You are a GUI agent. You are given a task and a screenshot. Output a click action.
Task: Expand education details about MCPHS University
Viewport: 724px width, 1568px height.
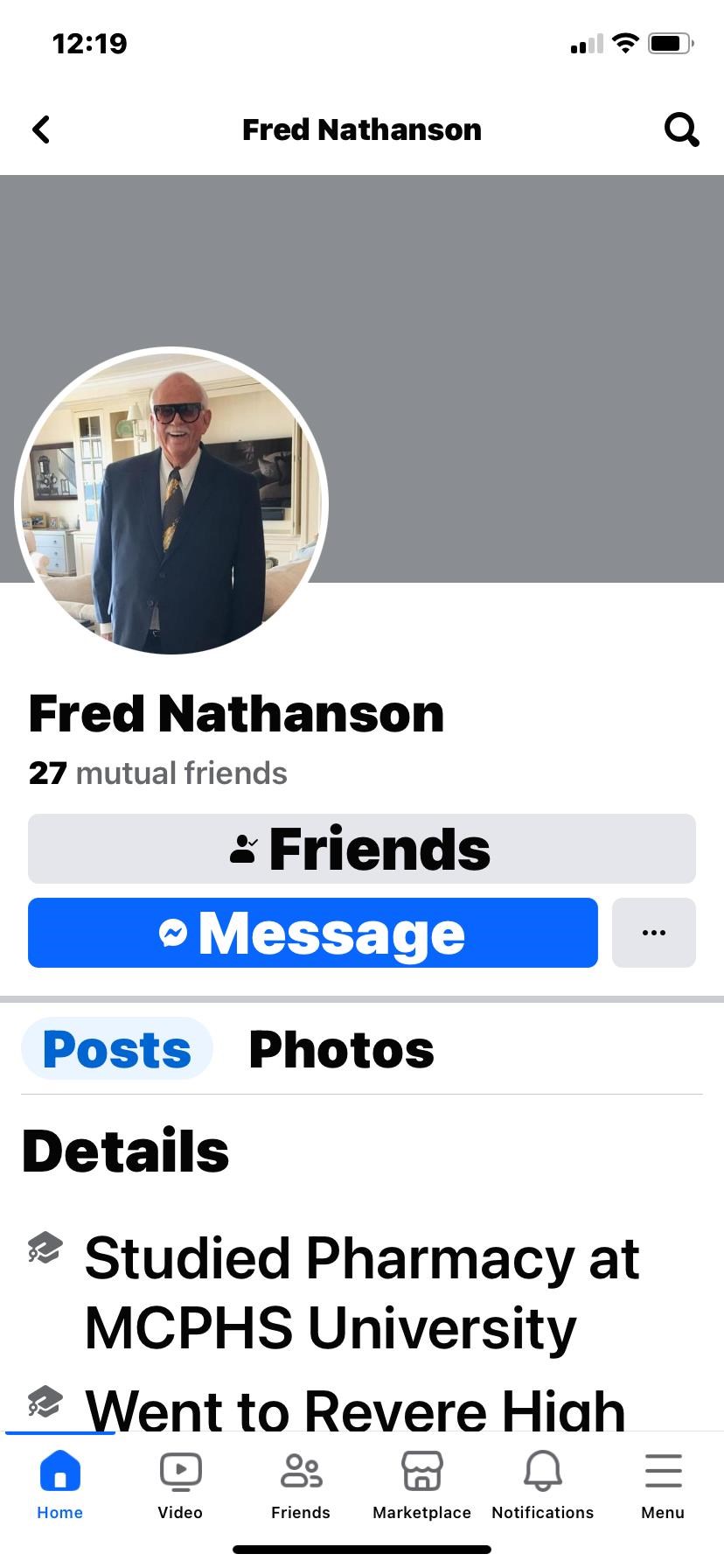362,1291
